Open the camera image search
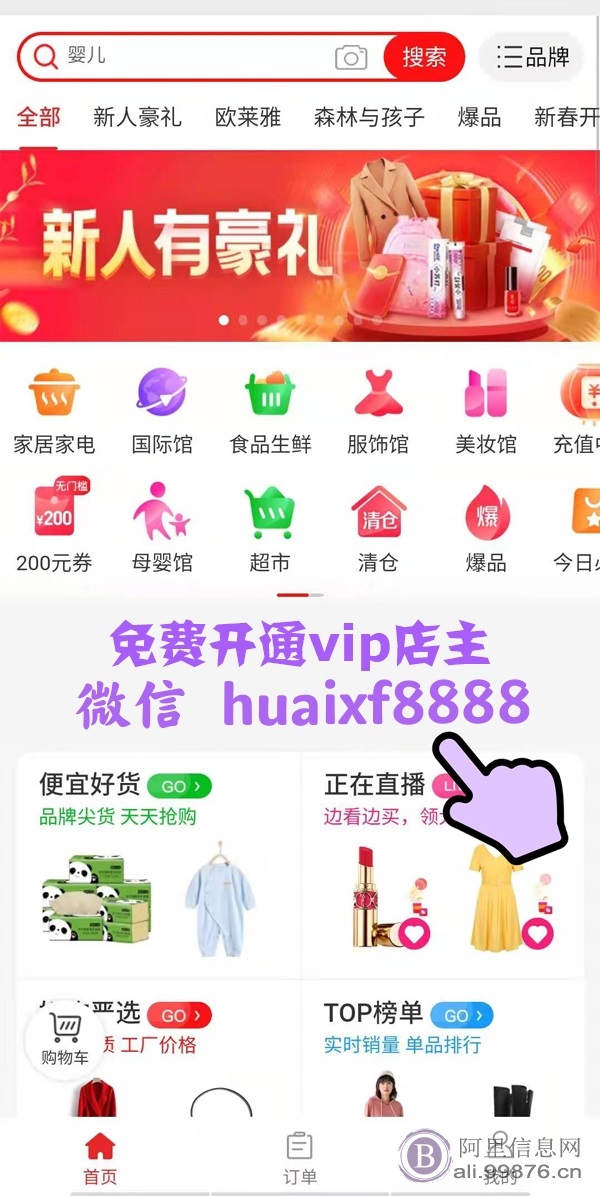600x1196 pixels. pos(351,57)
